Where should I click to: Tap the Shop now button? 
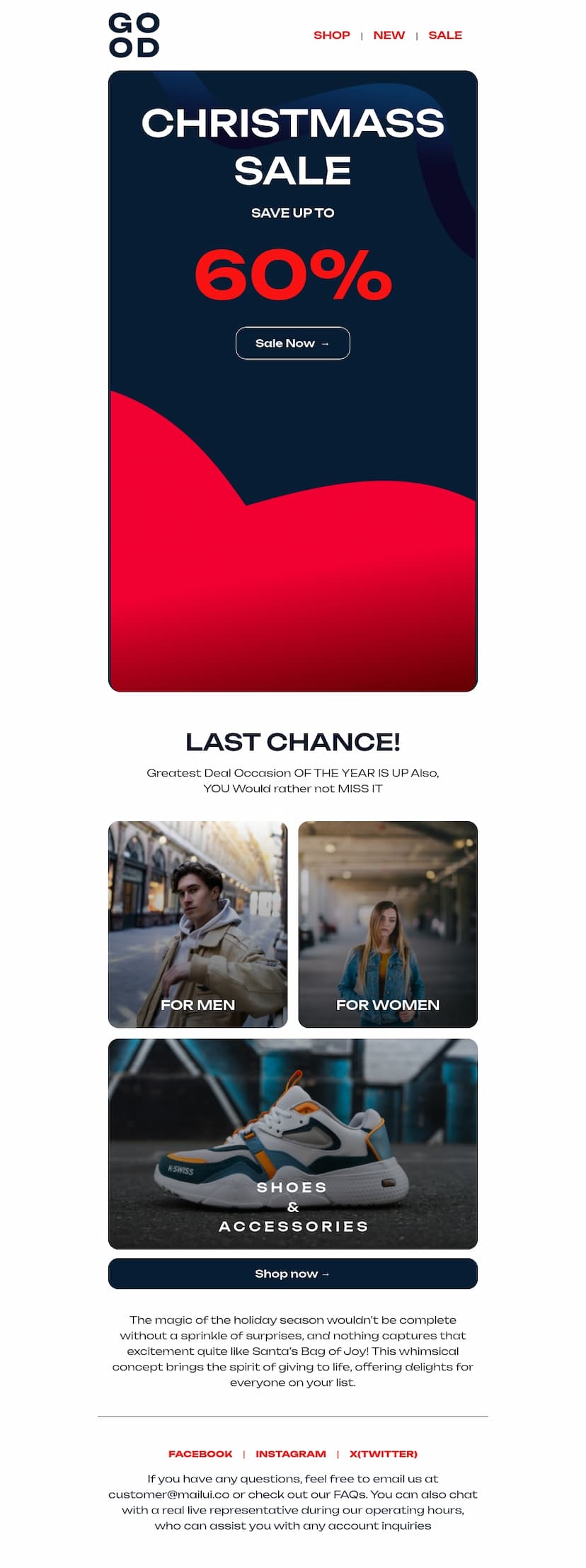[292, 1274]
